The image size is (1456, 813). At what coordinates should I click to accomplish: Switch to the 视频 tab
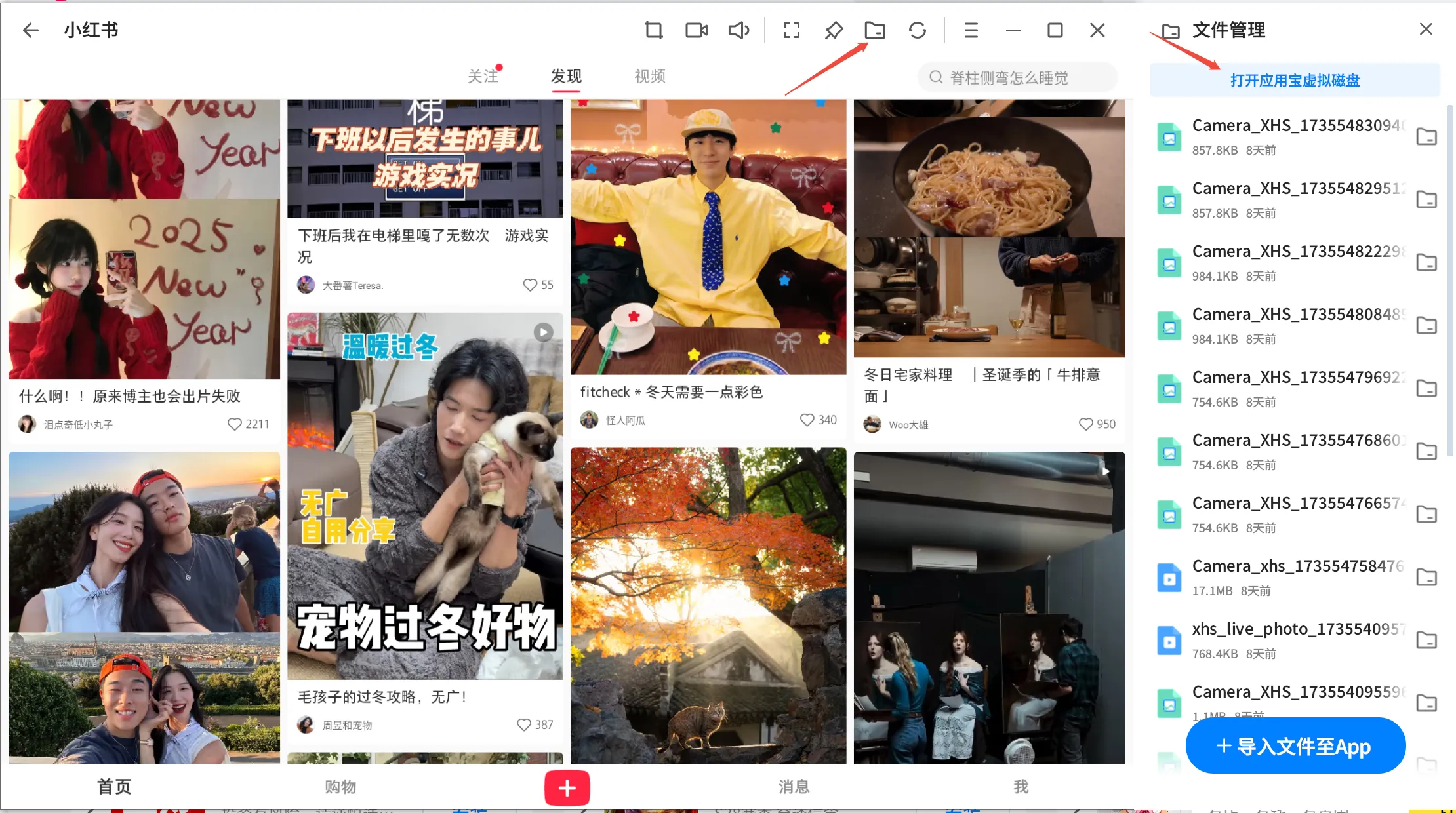650,76
